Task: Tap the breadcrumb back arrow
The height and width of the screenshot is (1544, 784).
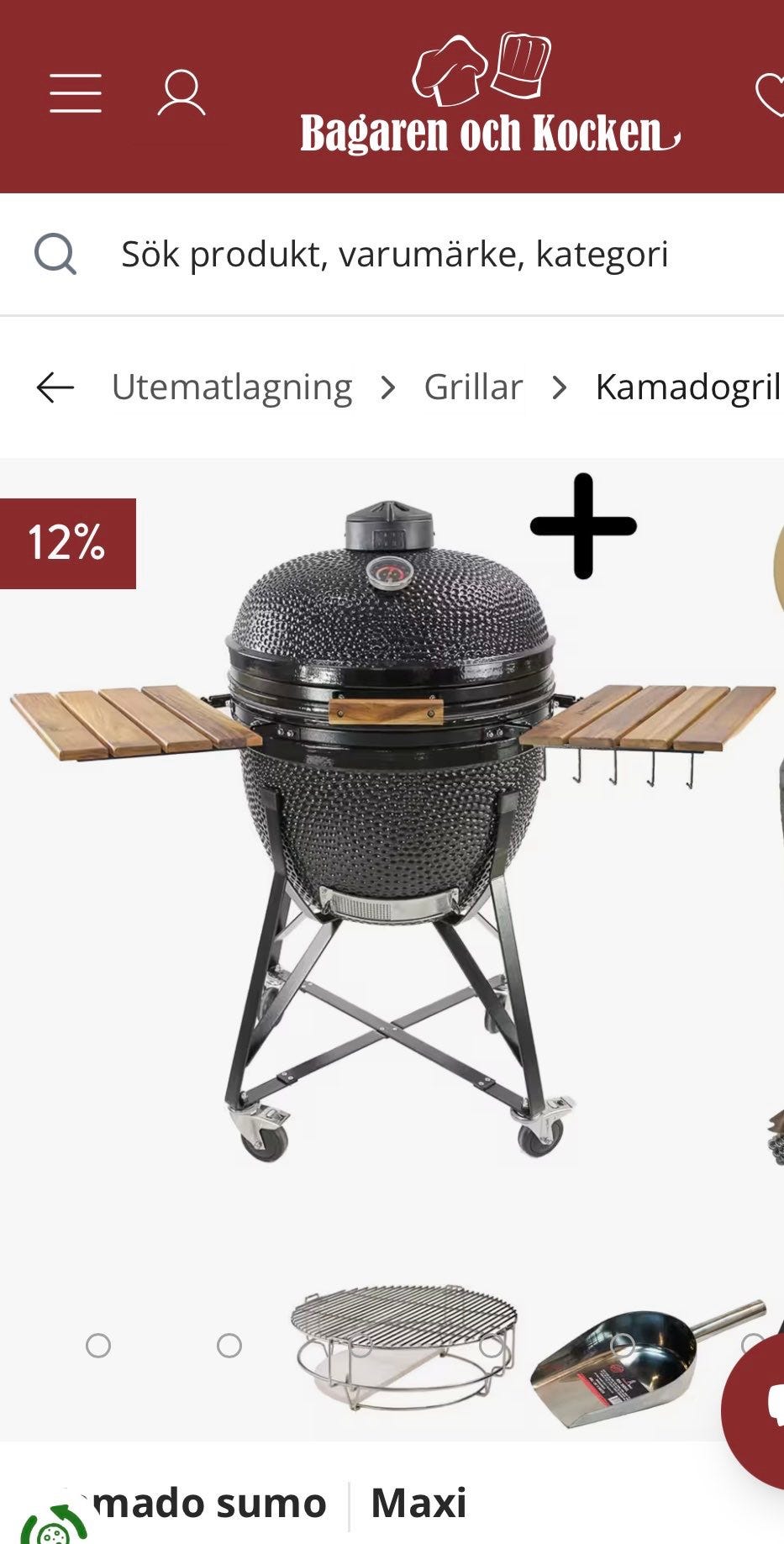Action: (55, 387)
